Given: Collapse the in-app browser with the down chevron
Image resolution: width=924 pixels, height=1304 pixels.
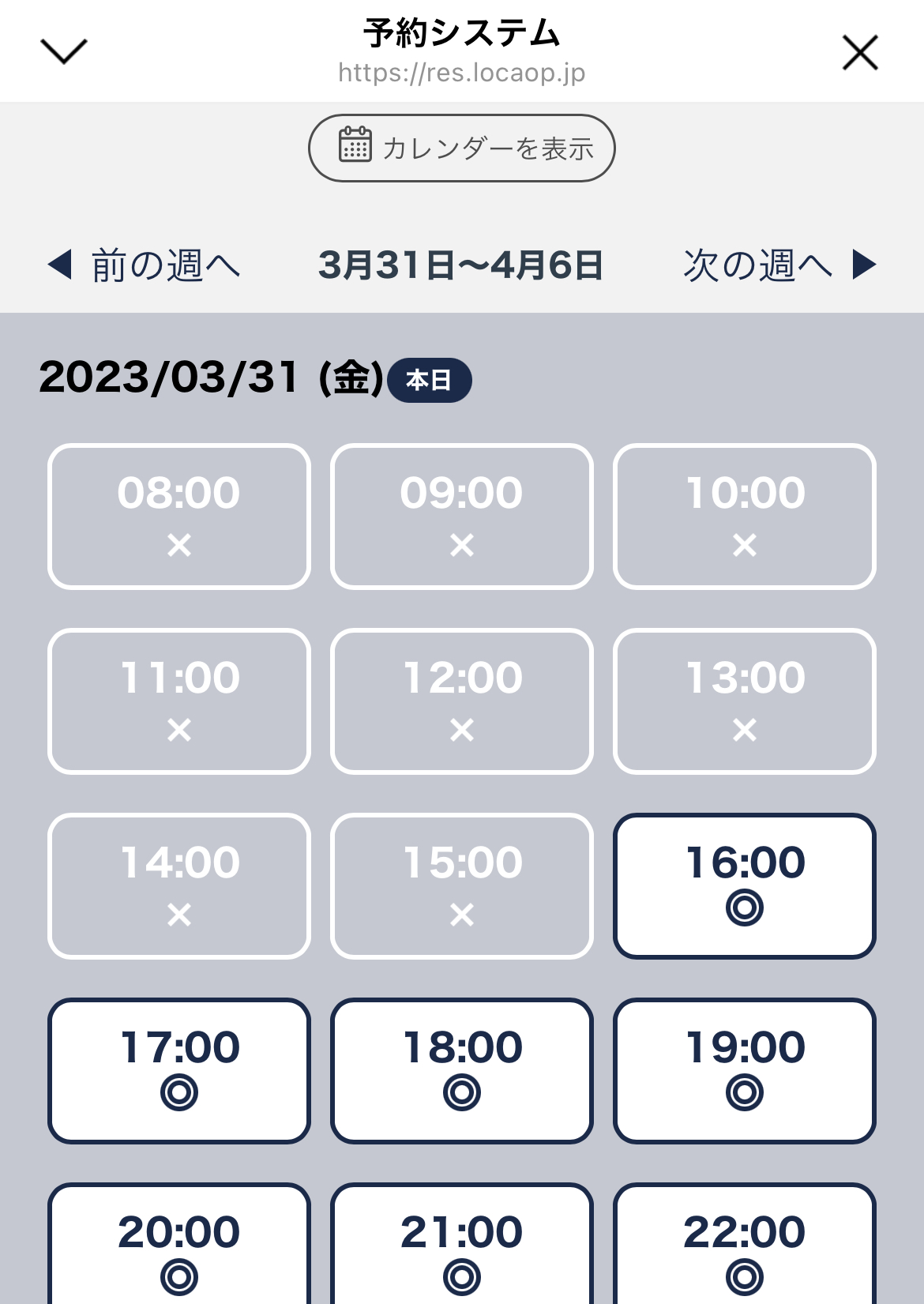Looking at the screenshot, I should pos(63,52).
